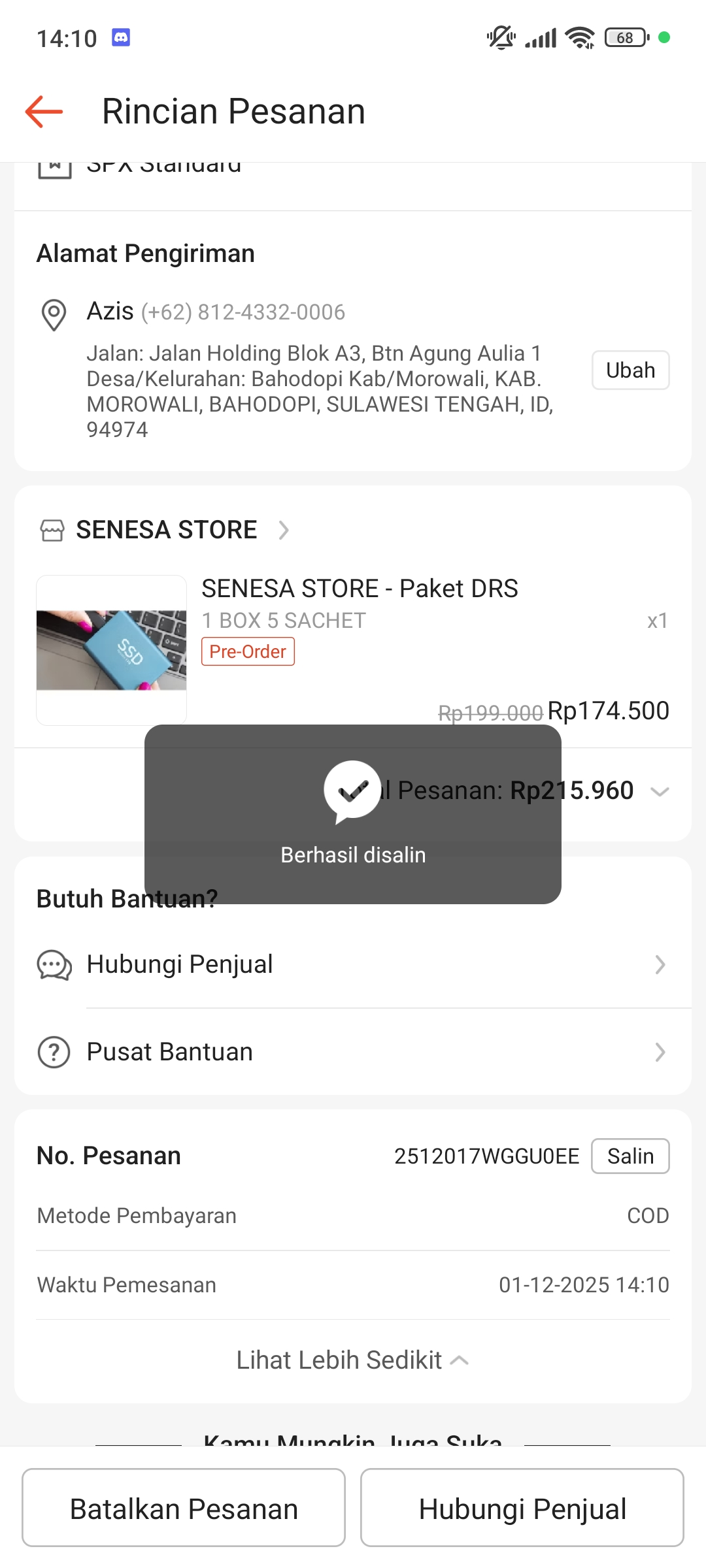Screen dimensions: 706x1568
Task: Collapse details with Lihat Lebih Sedikit
Action: [353, 1360]
